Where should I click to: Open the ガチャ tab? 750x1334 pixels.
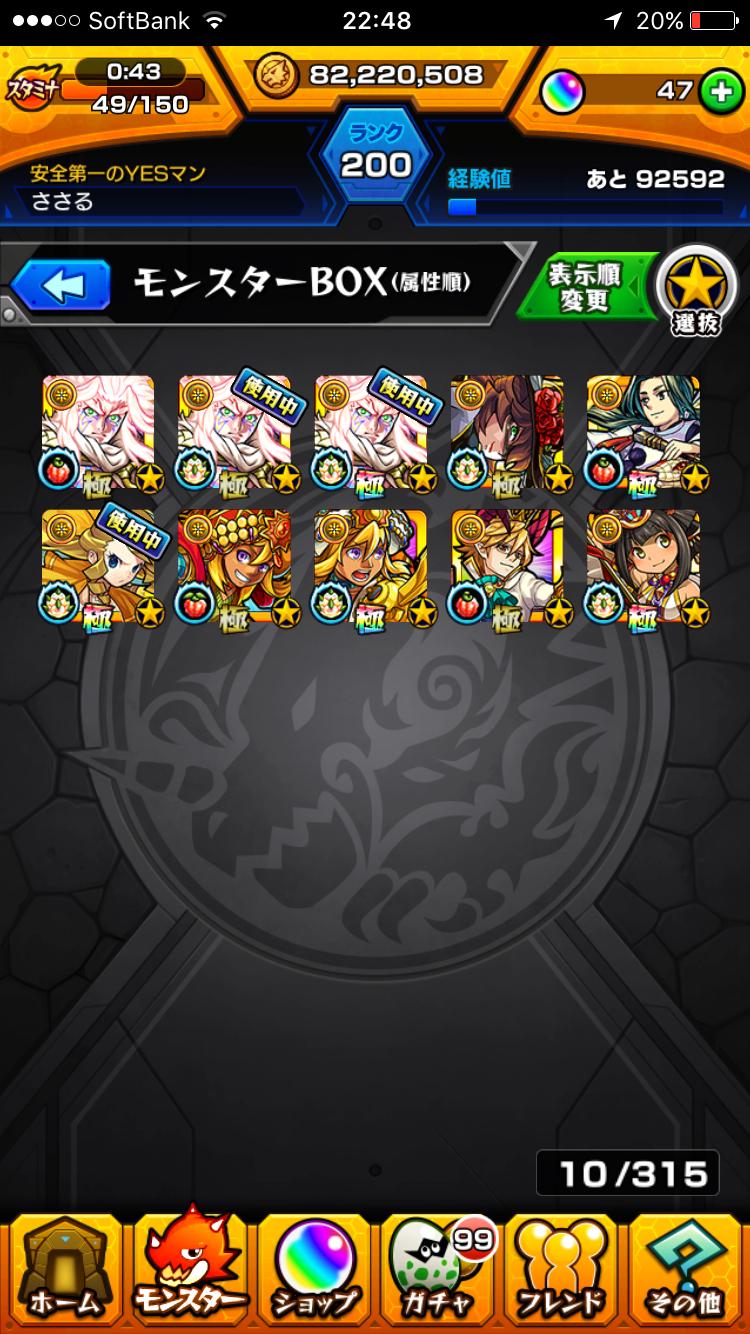(x=437, y=1270)
